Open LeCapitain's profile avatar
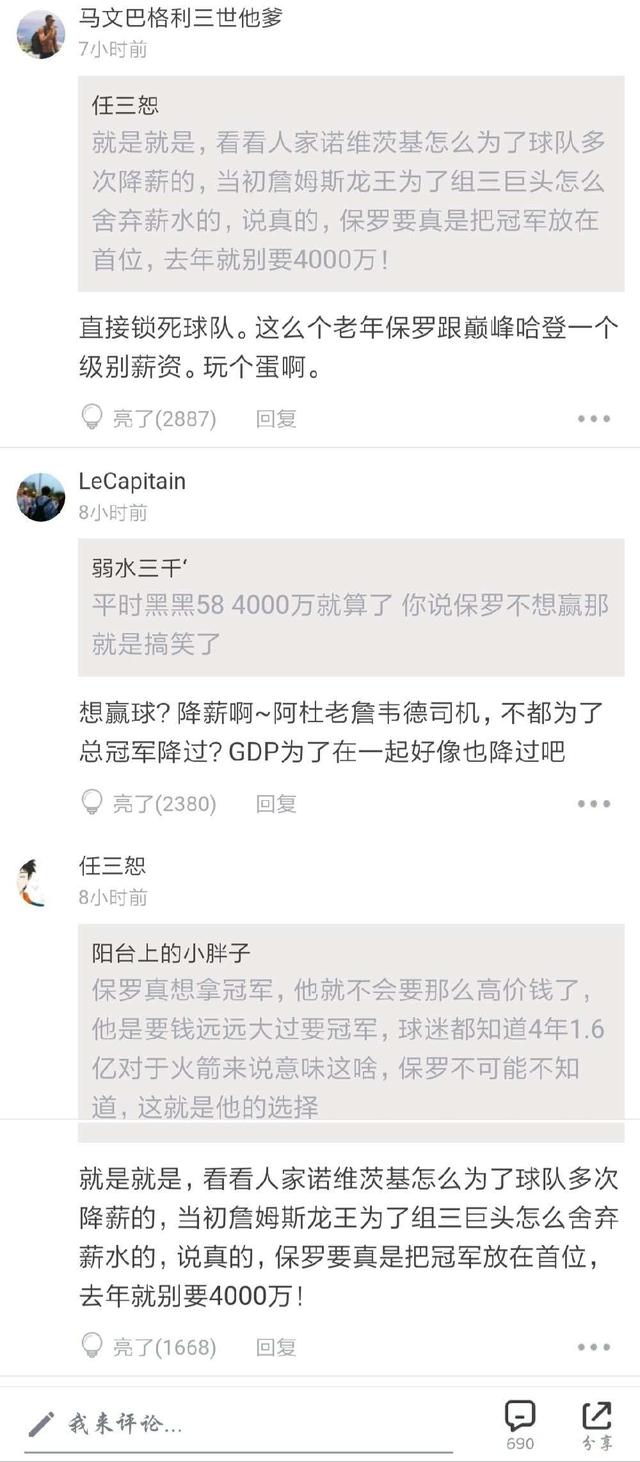 [x=41, y=497]
